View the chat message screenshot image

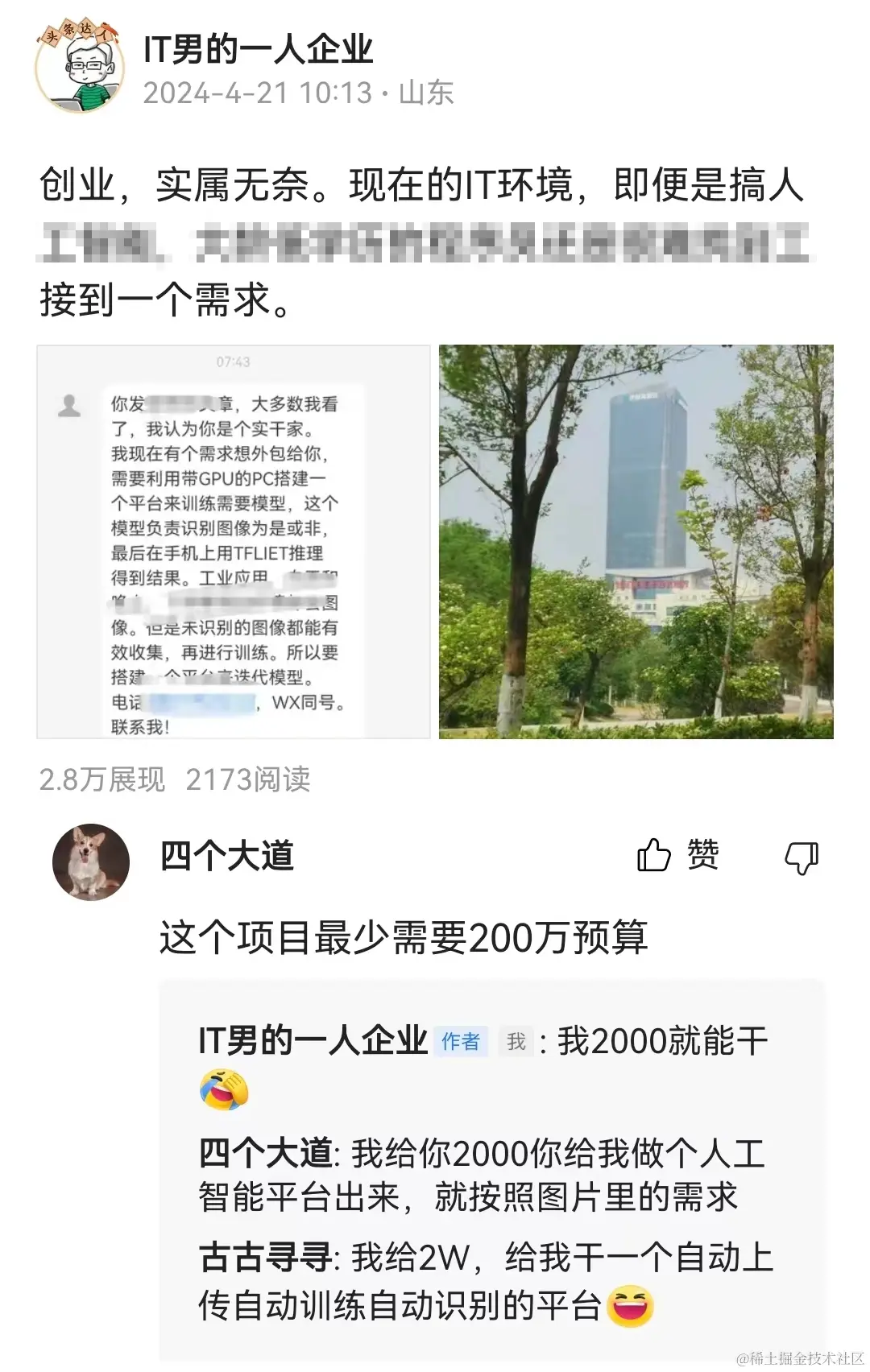234,541
